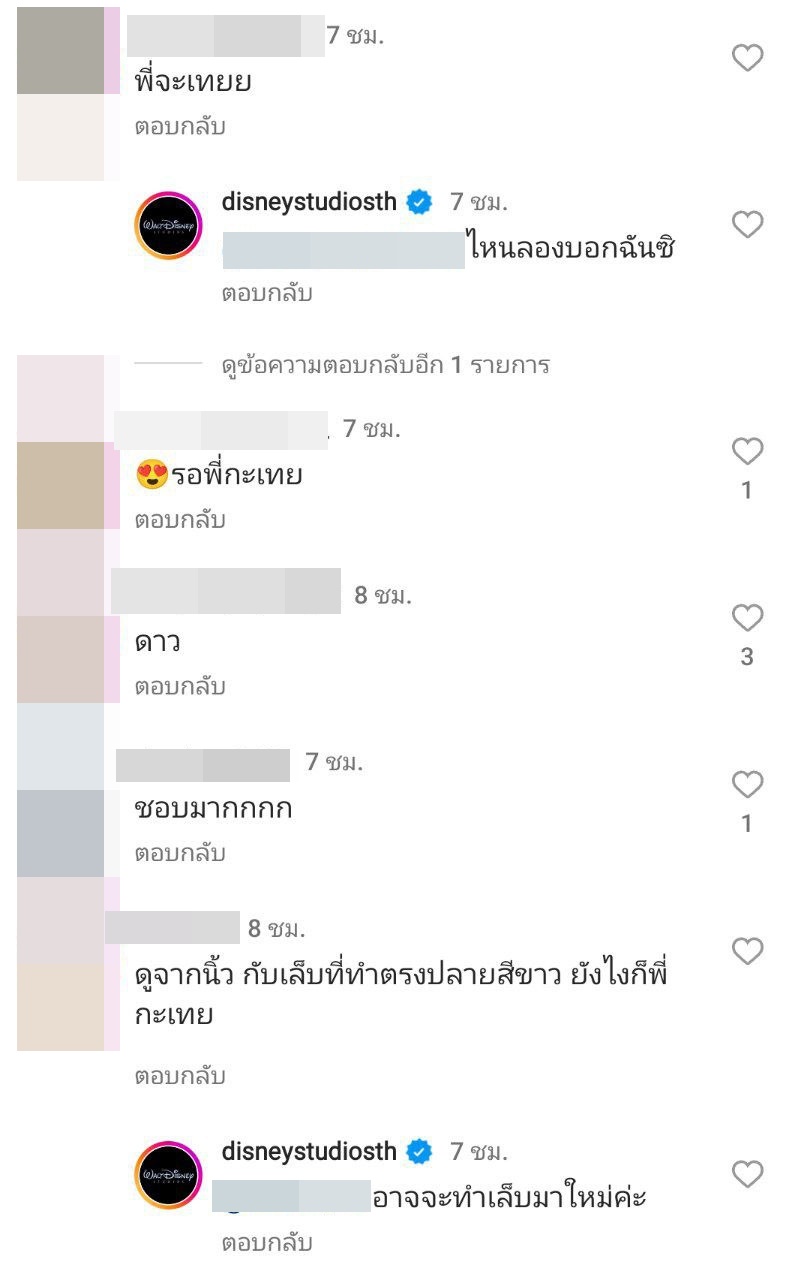The height and width of the screenshot is (1280, 810).
Task: Like the comment "รอพี่กะเทย"
Action: pyautogui.click(x=748, y=452)
